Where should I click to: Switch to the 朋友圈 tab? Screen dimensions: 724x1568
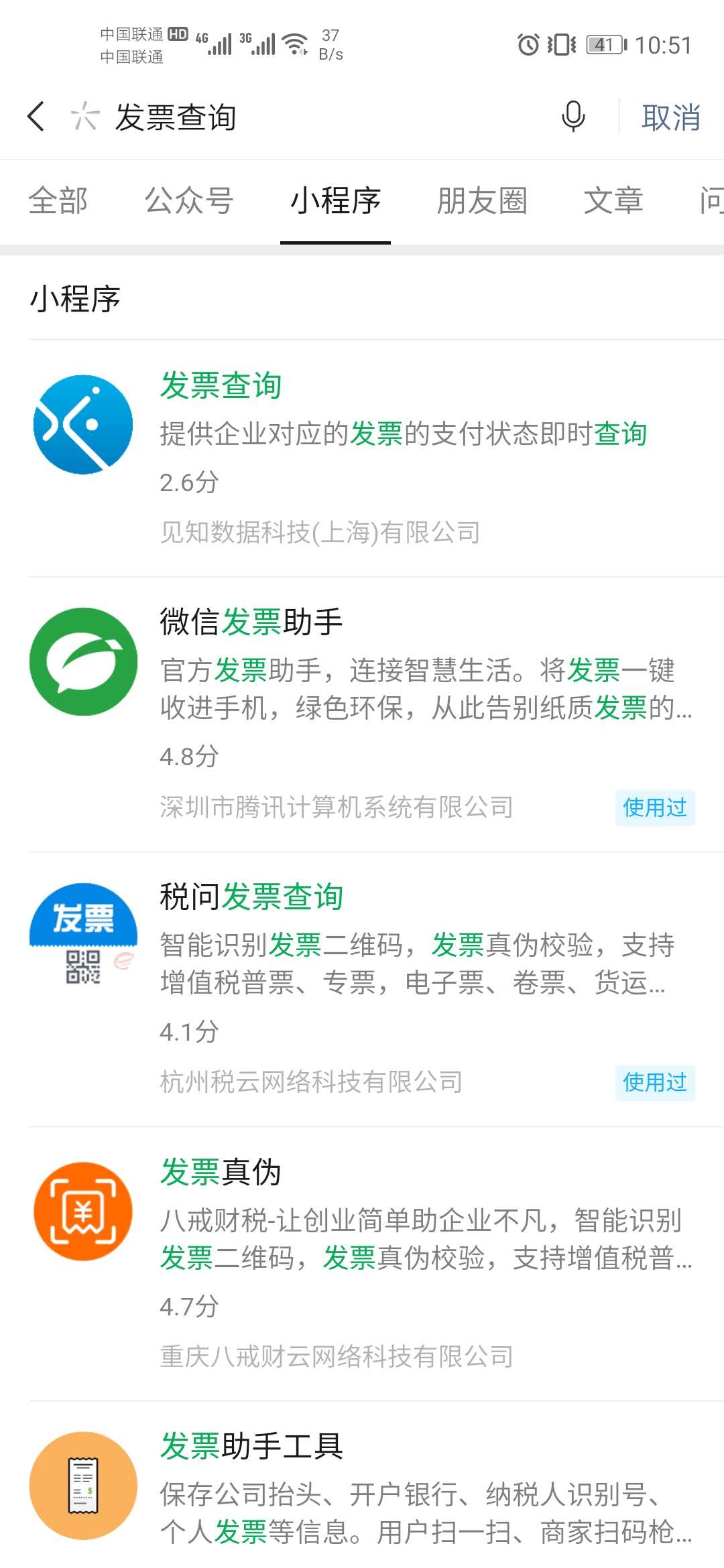click(482, 201)
